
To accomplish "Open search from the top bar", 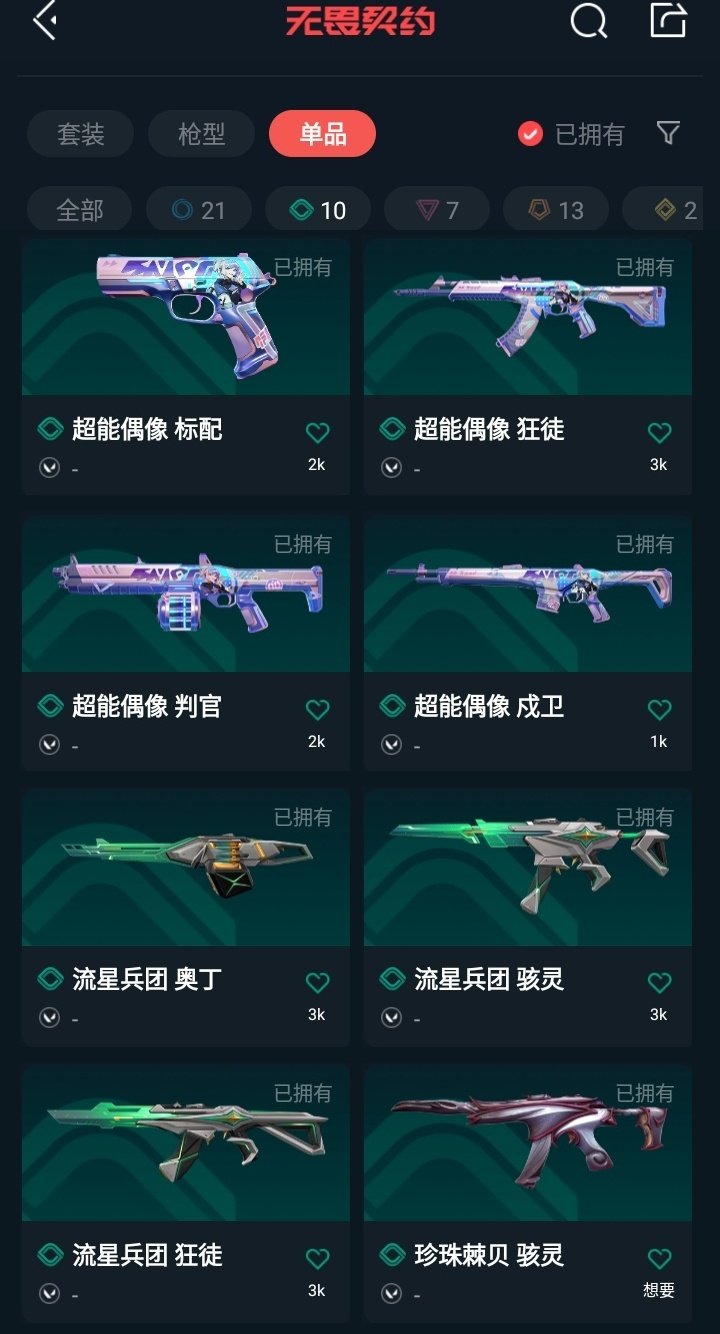I will (x=588, y=21).
